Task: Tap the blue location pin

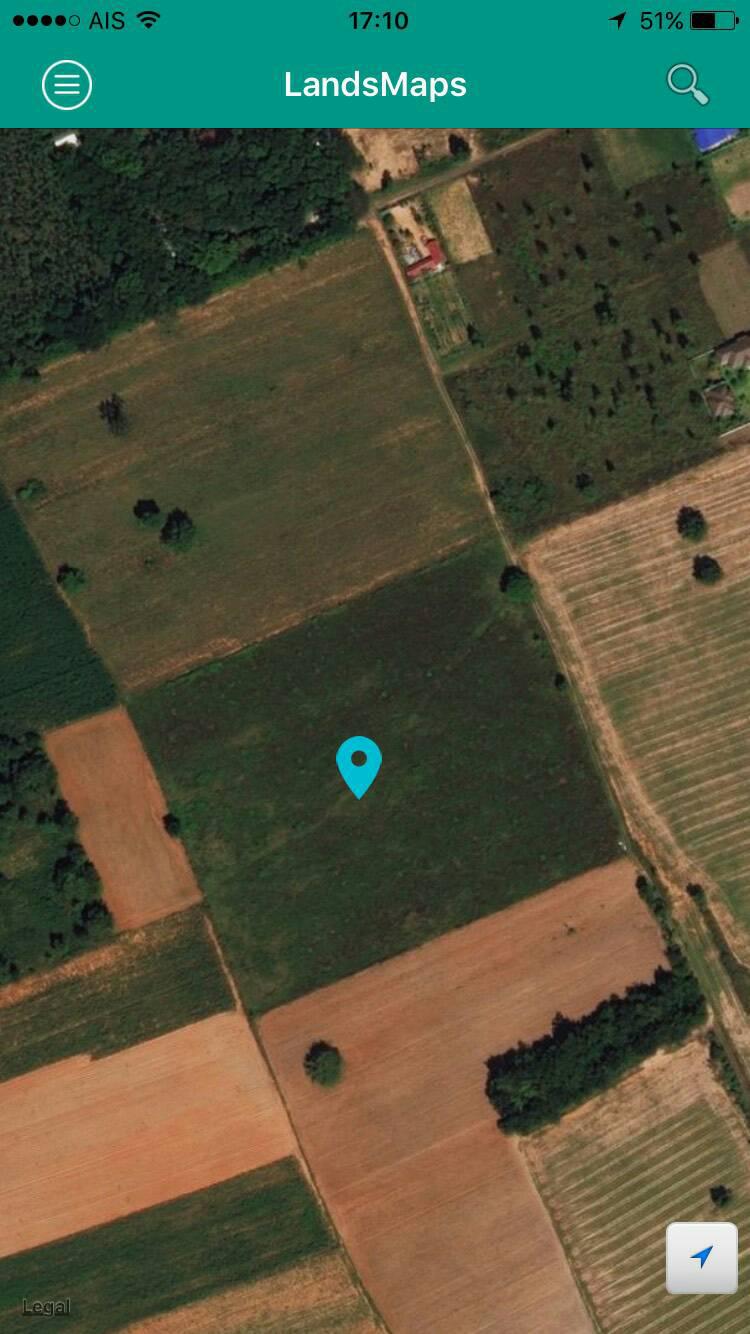Action: click(x=359, y=767)
